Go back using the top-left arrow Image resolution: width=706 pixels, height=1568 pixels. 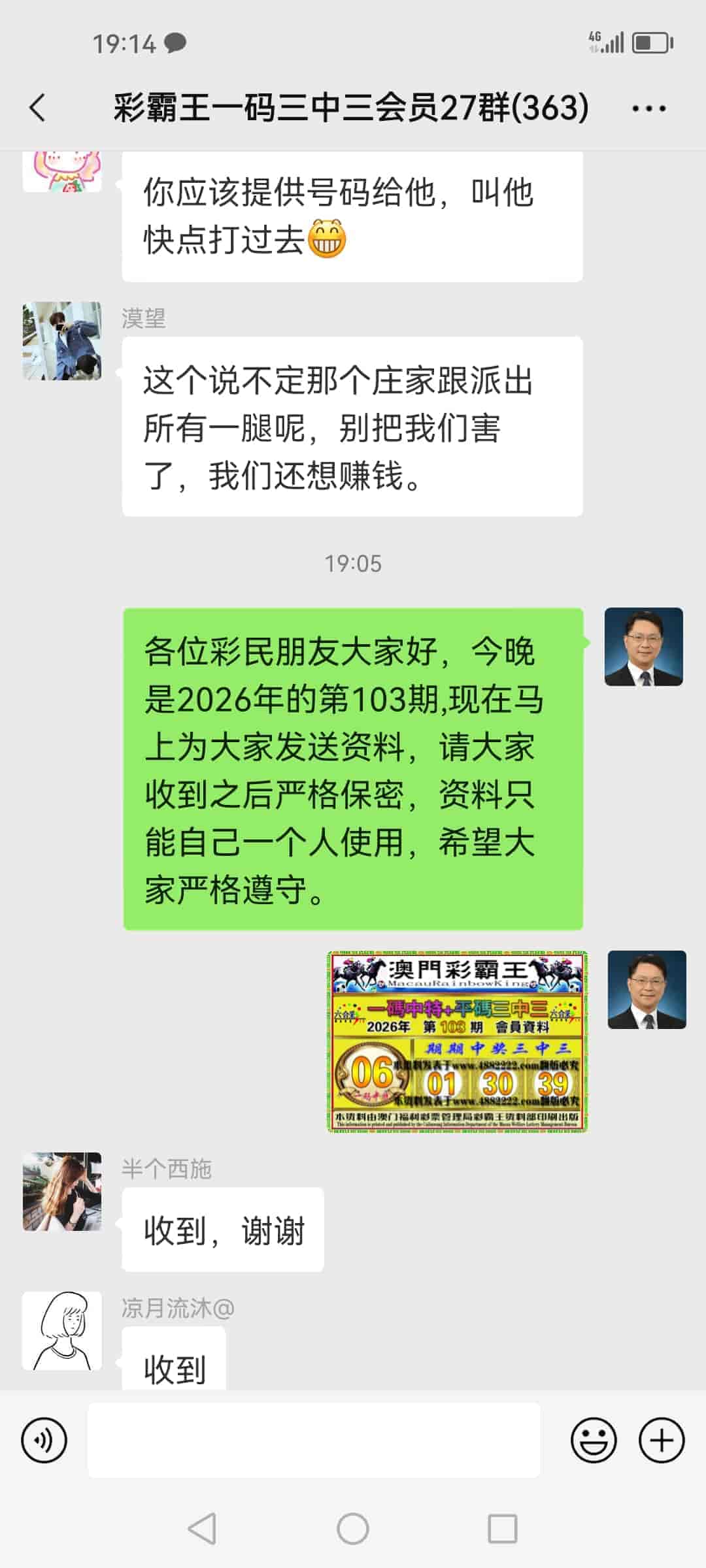coord(37,108)
